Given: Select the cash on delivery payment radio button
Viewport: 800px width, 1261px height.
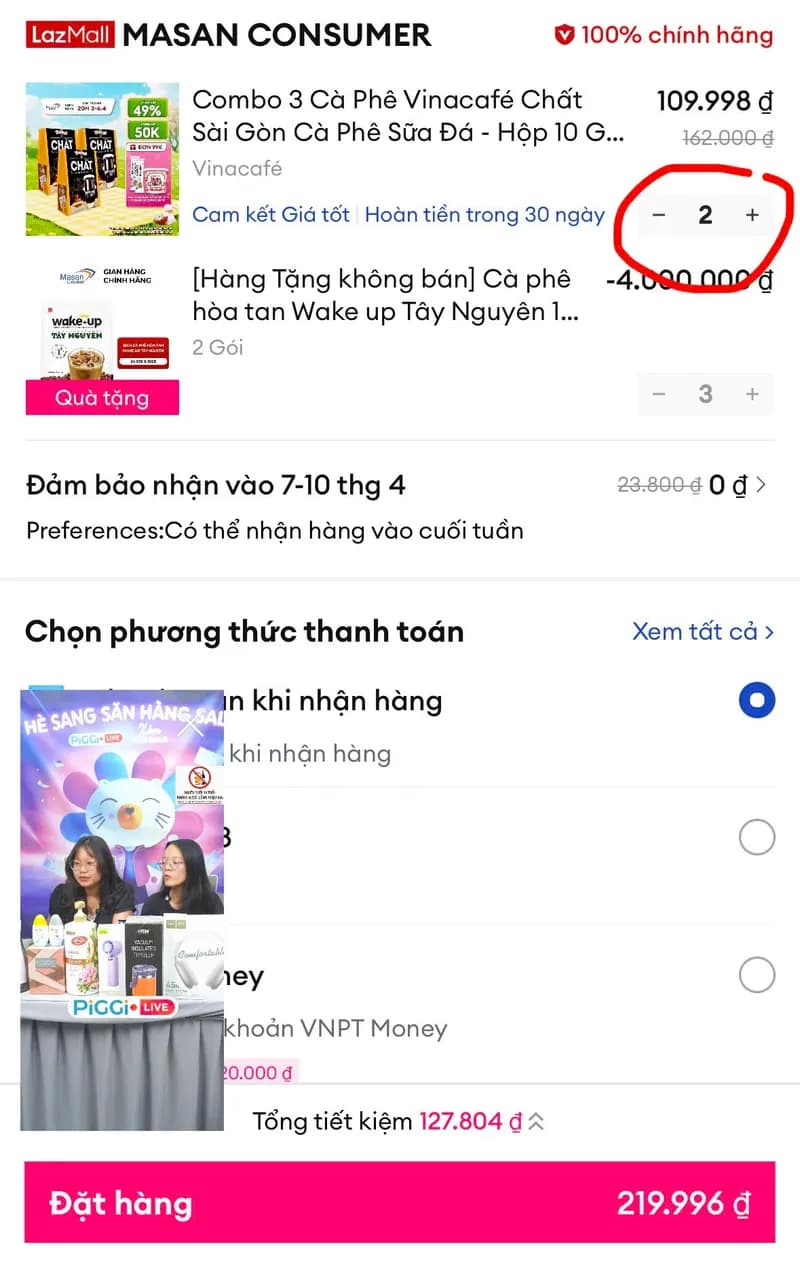Looking at the screenshot, I should (x=757, y=700).
